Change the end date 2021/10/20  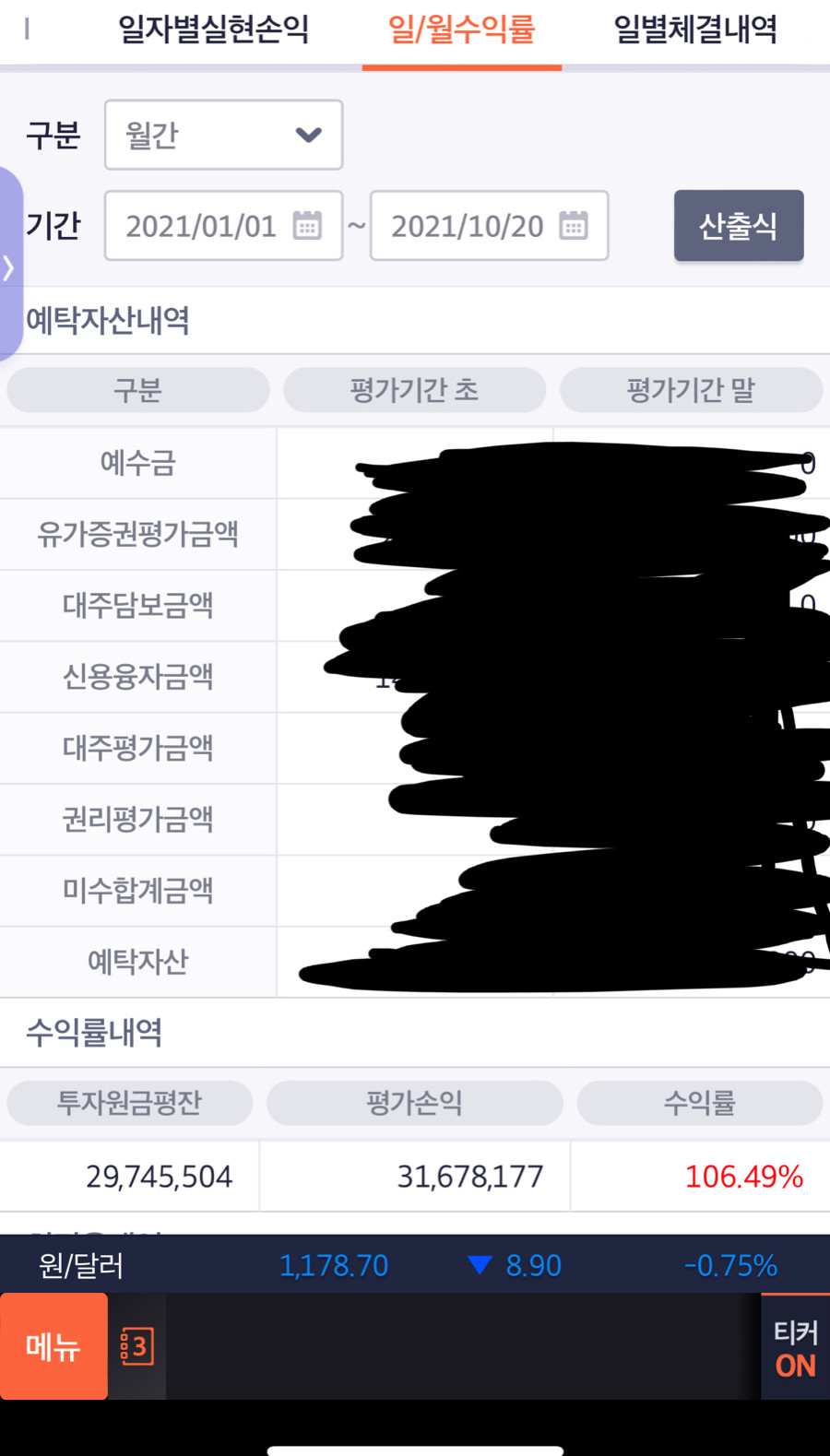coord(489,226)
